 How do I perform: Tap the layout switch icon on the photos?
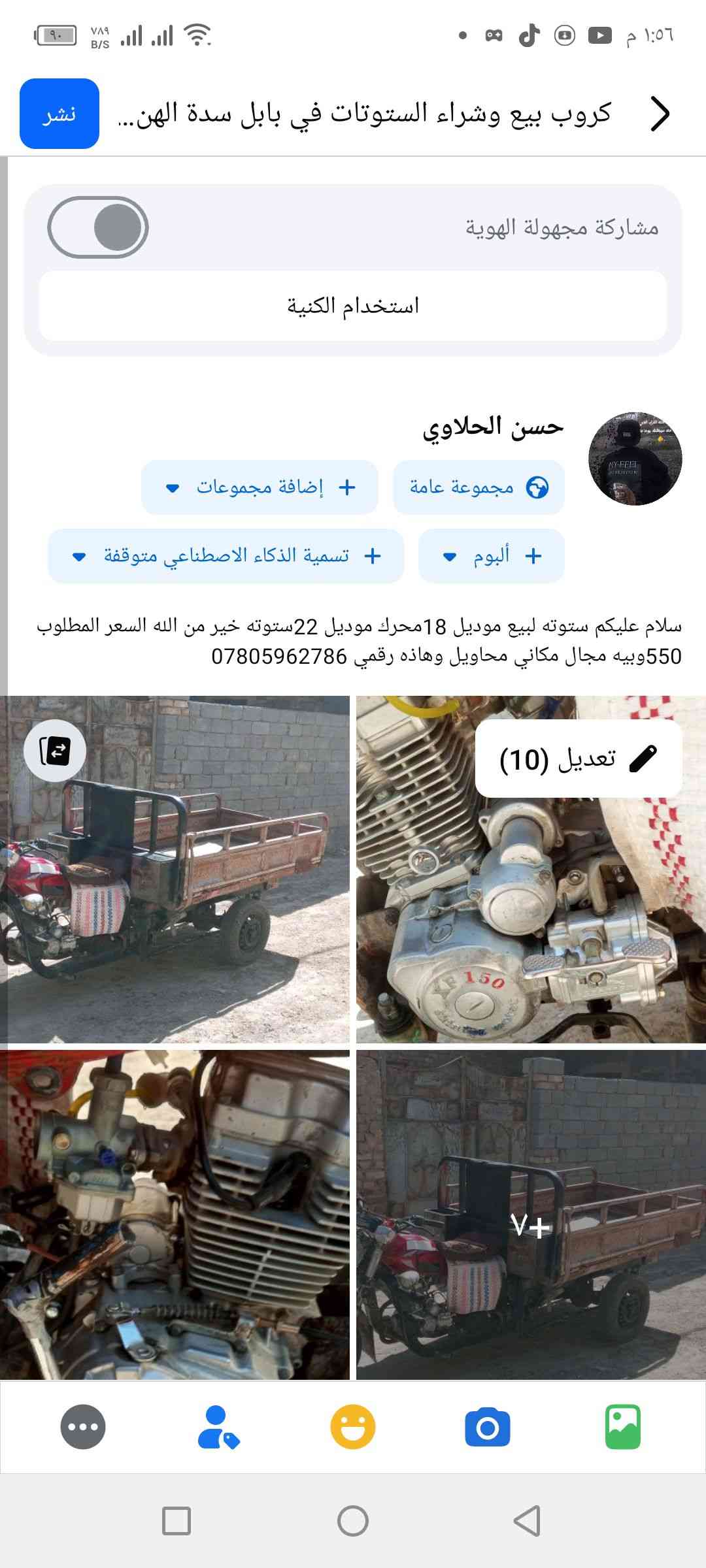[x=56, y=751]
